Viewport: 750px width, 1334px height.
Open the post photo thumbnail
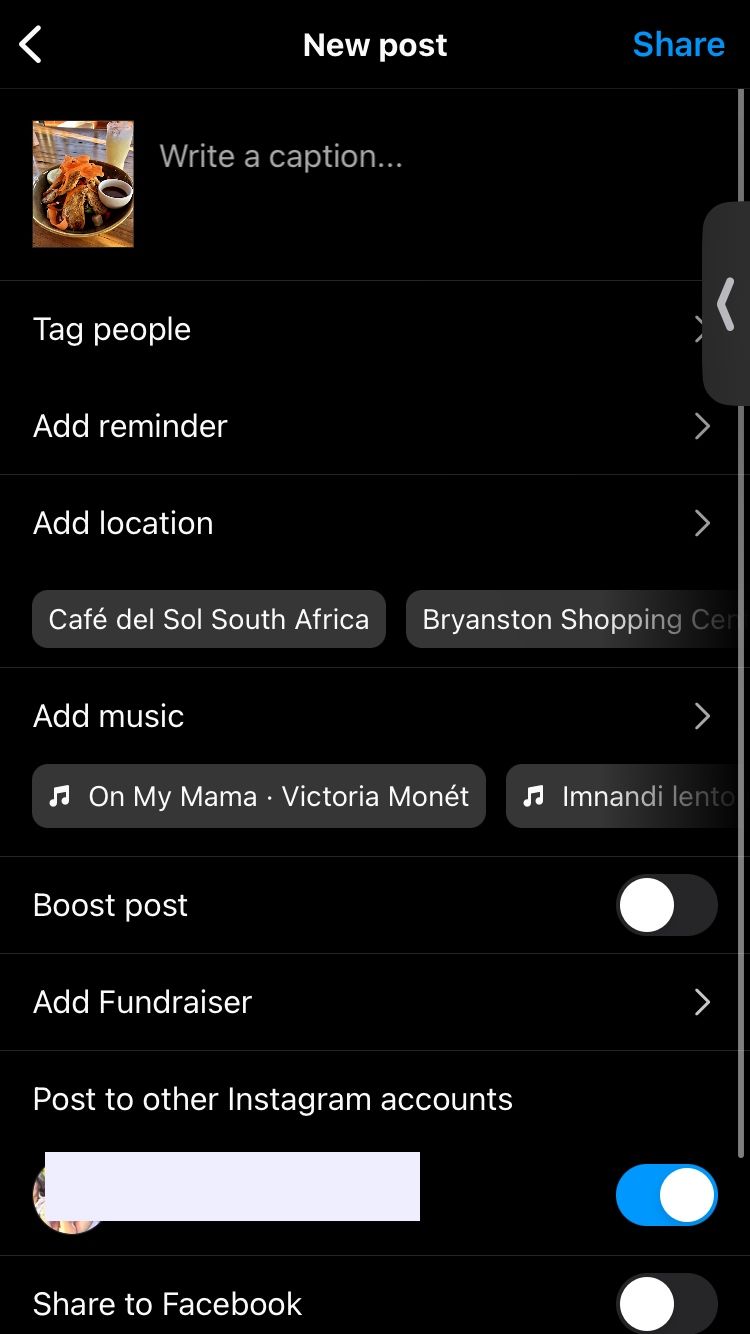83,183
